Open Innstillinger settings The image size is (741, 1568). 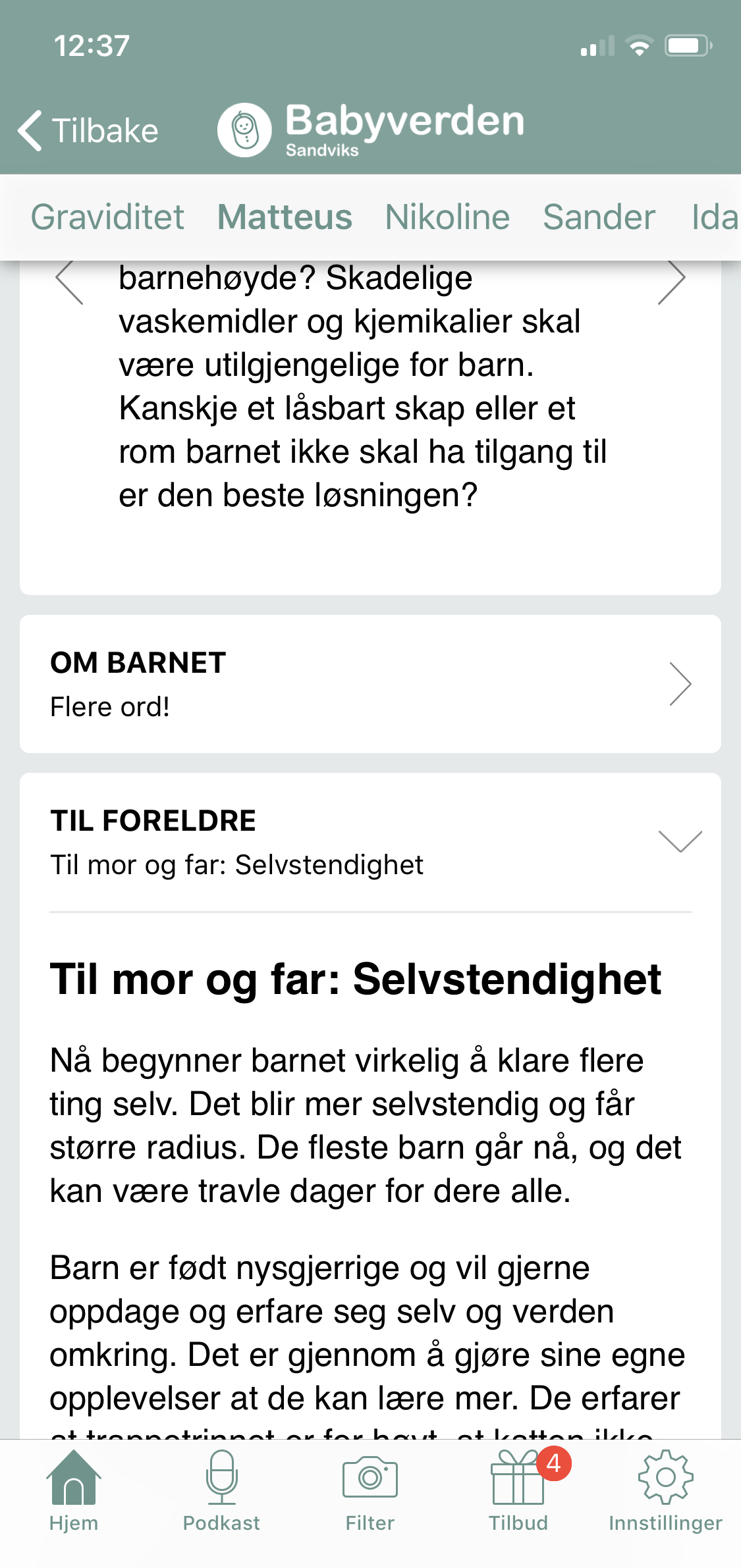[665, 1492]
